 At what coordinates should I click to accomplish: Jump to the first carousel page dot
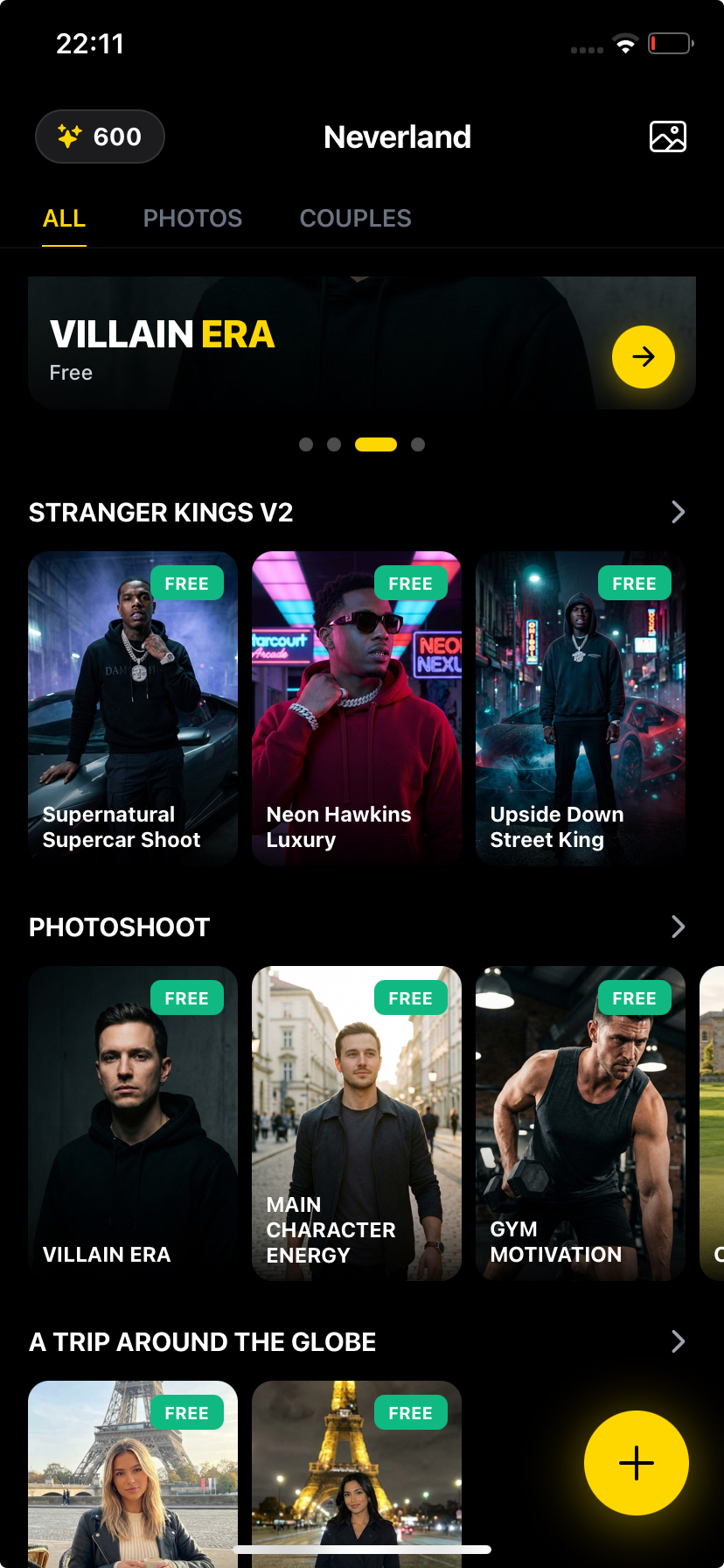pyautogui.click(x=306, y=444)
